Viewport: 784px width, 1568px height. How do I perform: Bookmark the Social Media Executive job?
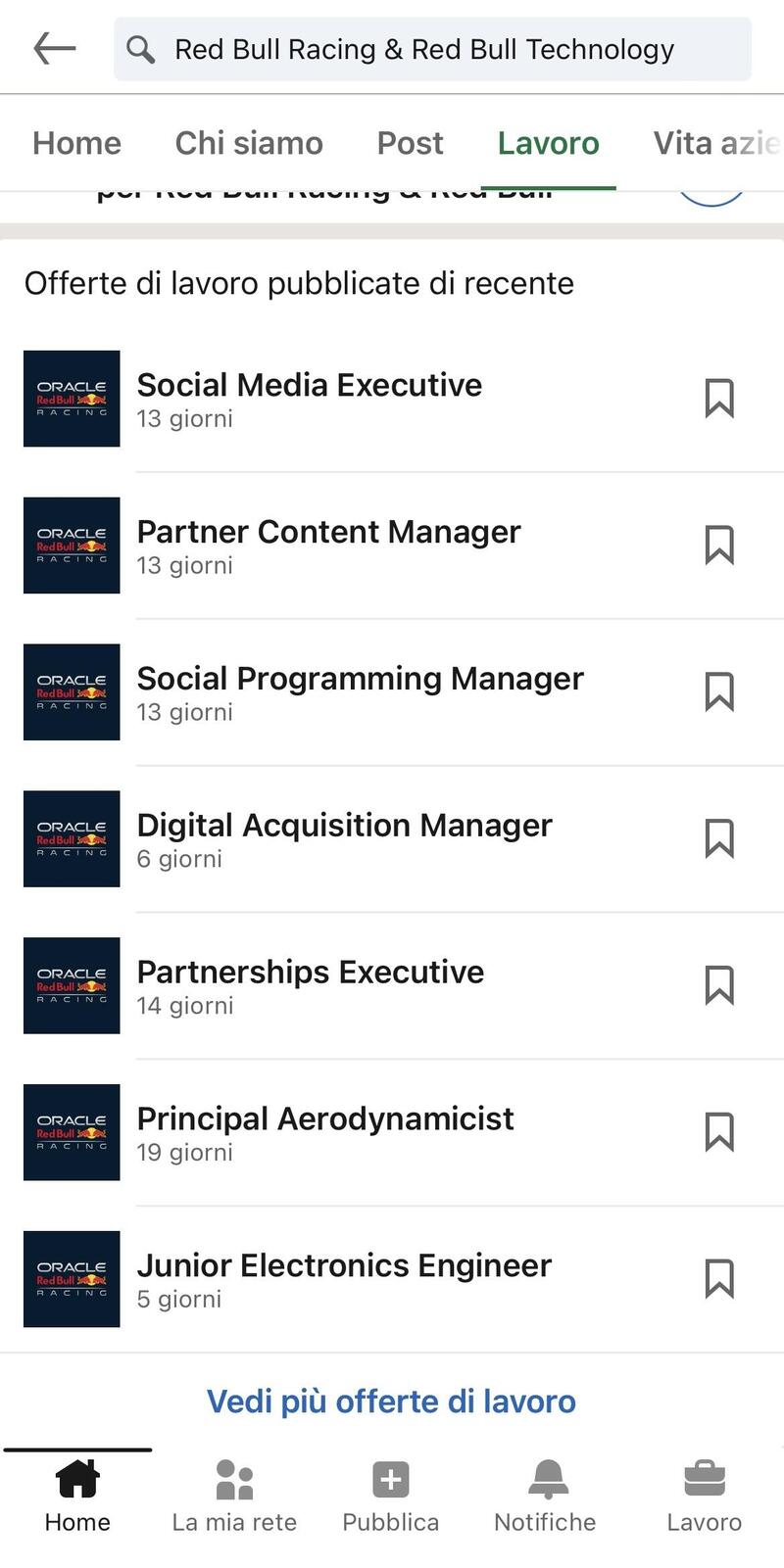tap(719, 399)
